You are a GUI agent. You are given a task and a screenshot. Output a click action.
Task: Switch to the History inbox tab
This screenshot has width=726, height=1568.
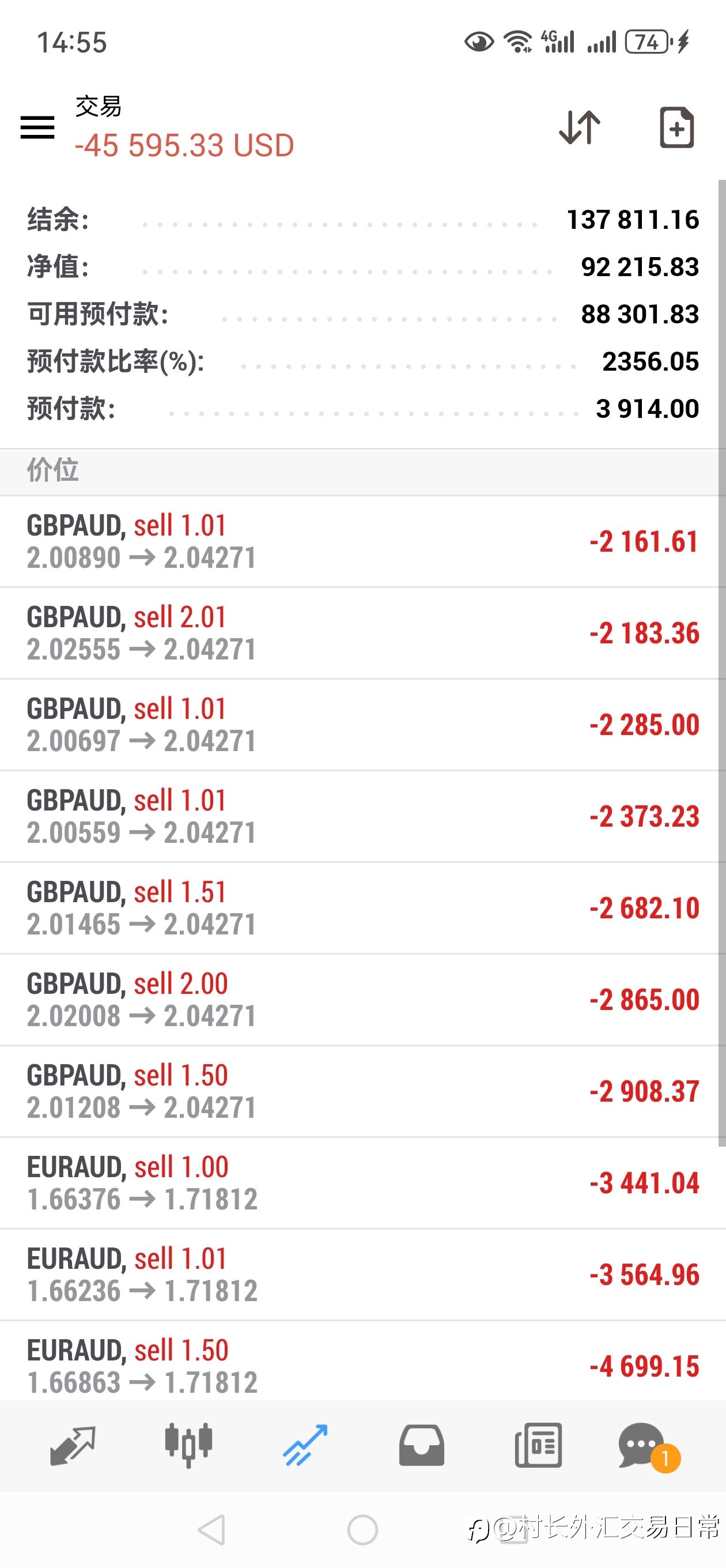422,1445
